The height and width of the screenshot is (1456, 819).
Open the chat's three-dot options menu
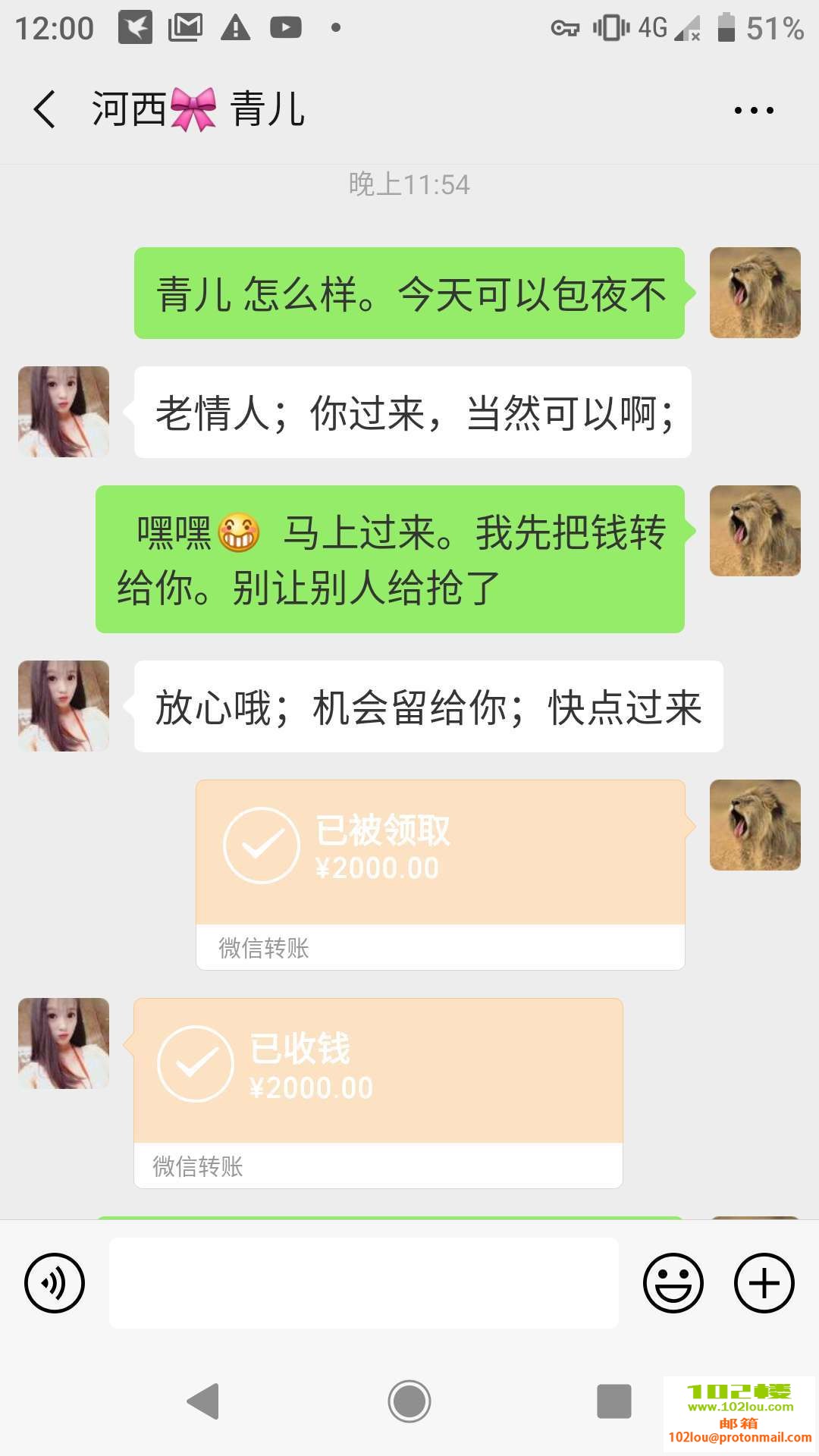[x=754, y=111]
